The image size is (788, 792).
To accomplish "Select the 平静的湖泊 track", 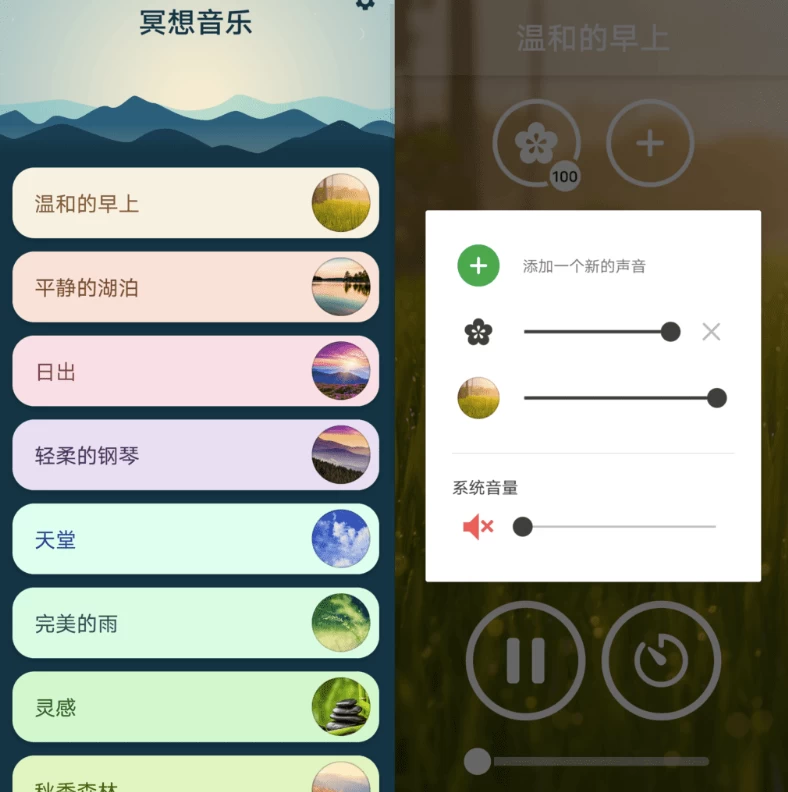I will [x=195, y=287].
